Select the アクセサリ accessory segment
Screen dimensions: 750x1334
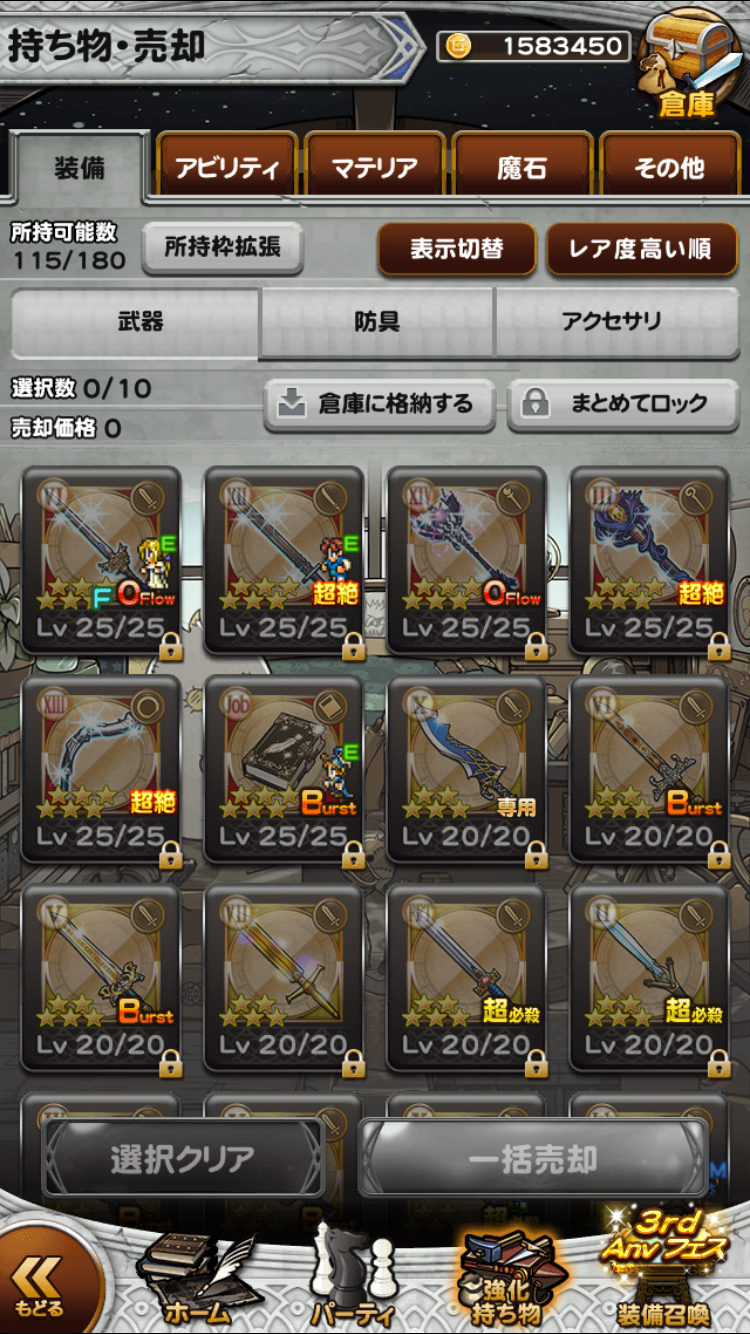612,322
